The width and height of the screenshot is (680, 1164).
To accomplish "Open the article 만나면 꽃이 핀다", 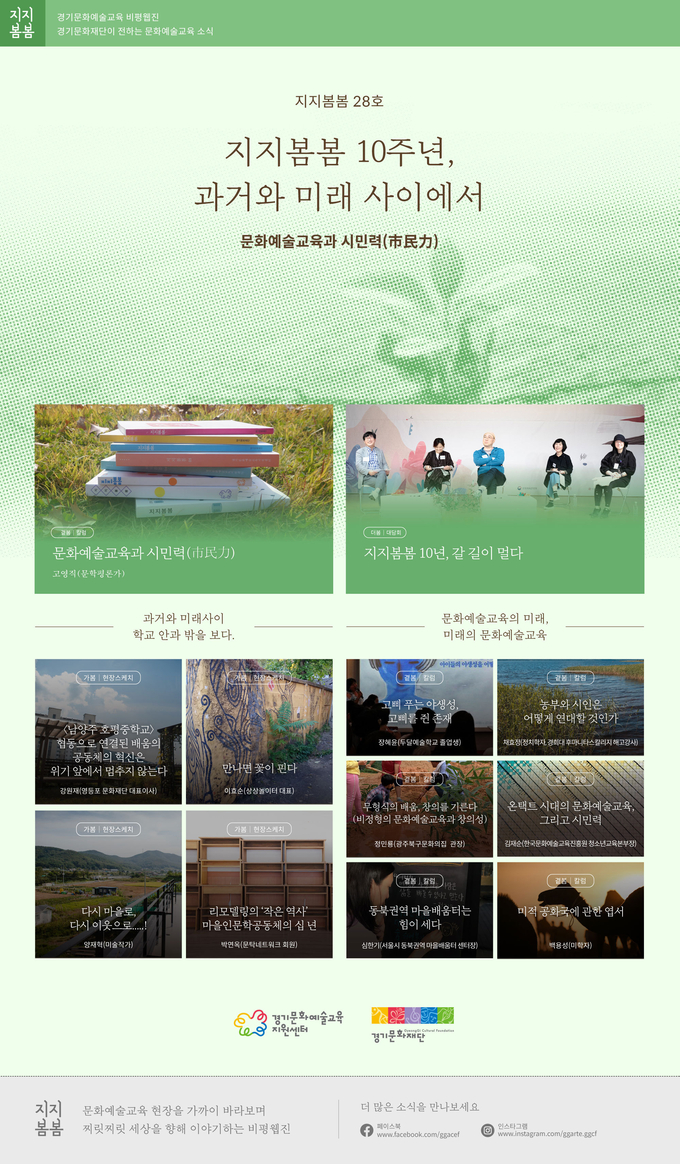I will 259,731.
